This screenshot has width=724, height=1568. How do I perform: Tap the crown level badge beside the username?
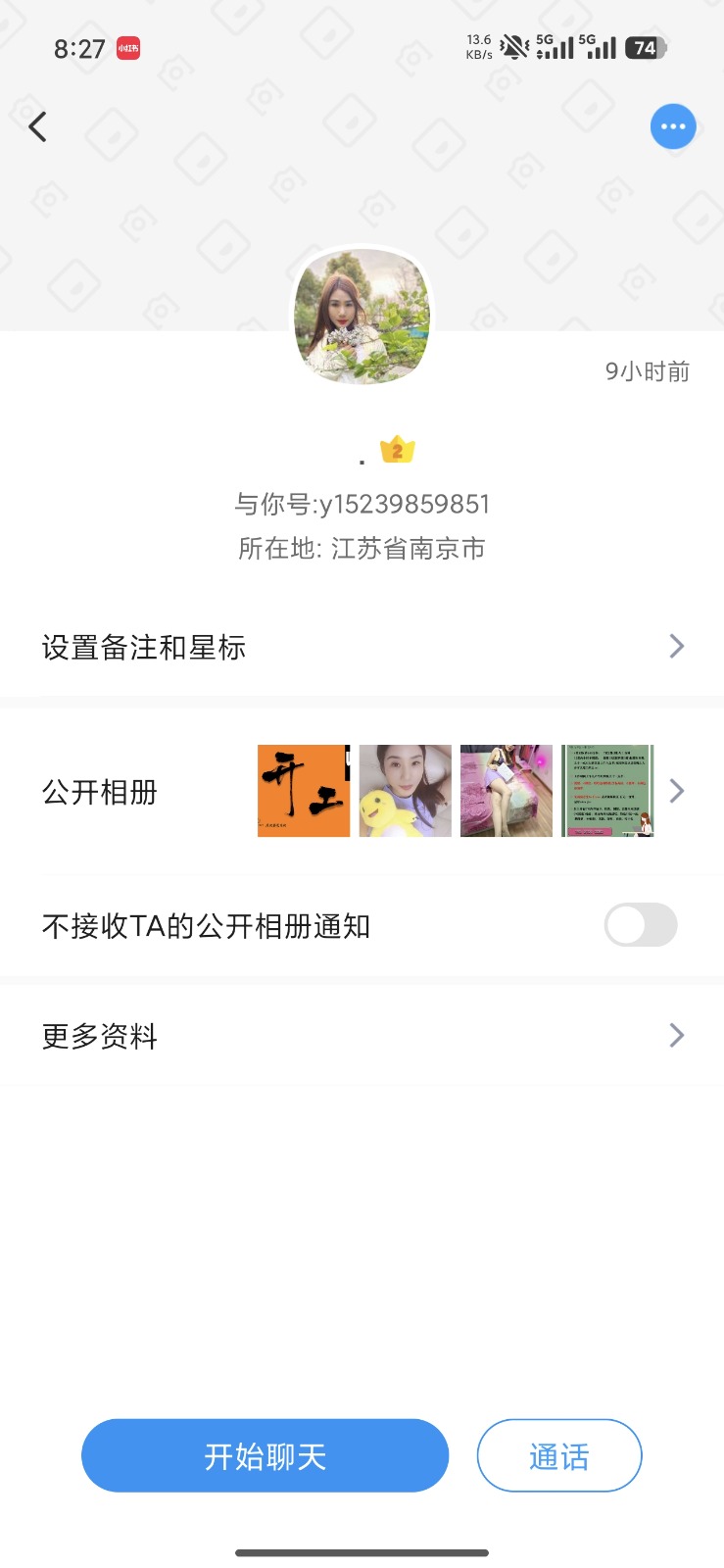(x=397, y=449)
